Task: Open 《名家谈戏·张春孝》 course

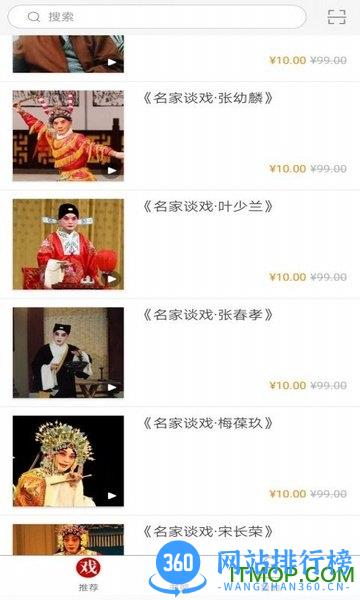Action: 180,352
